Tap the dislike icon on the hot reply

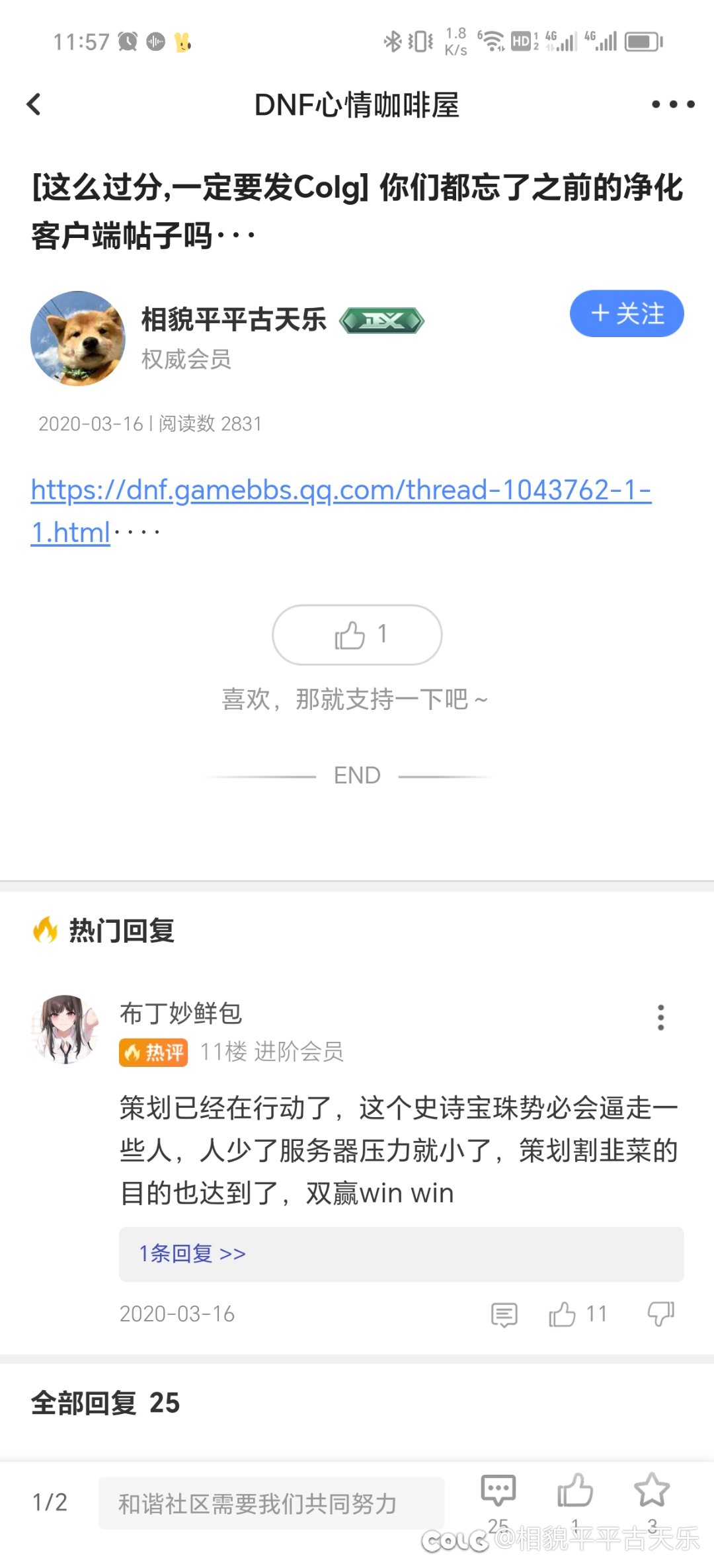pyautogui.click(x=661, y=1314)
